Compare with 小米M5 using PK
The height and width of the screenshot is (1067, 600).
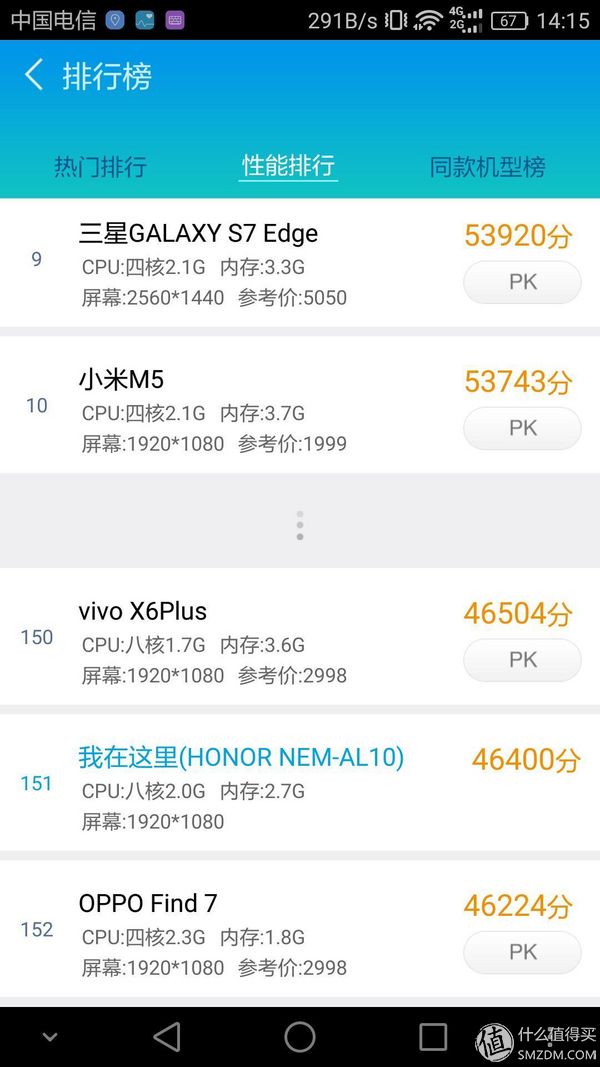522,428
